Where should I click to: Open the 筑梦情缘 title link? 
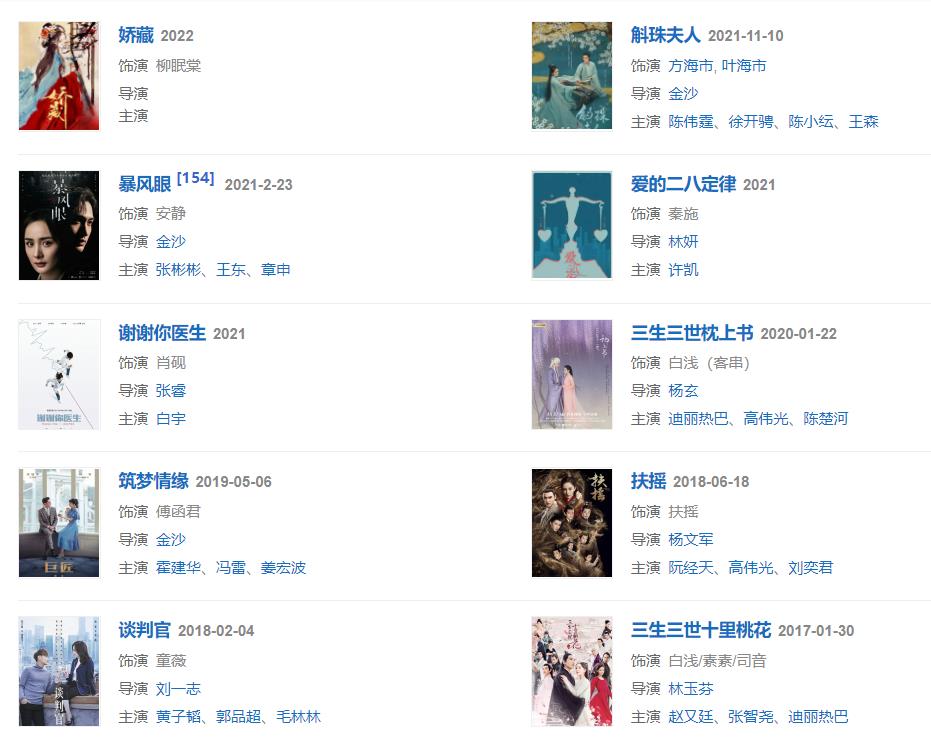point(153,481)
